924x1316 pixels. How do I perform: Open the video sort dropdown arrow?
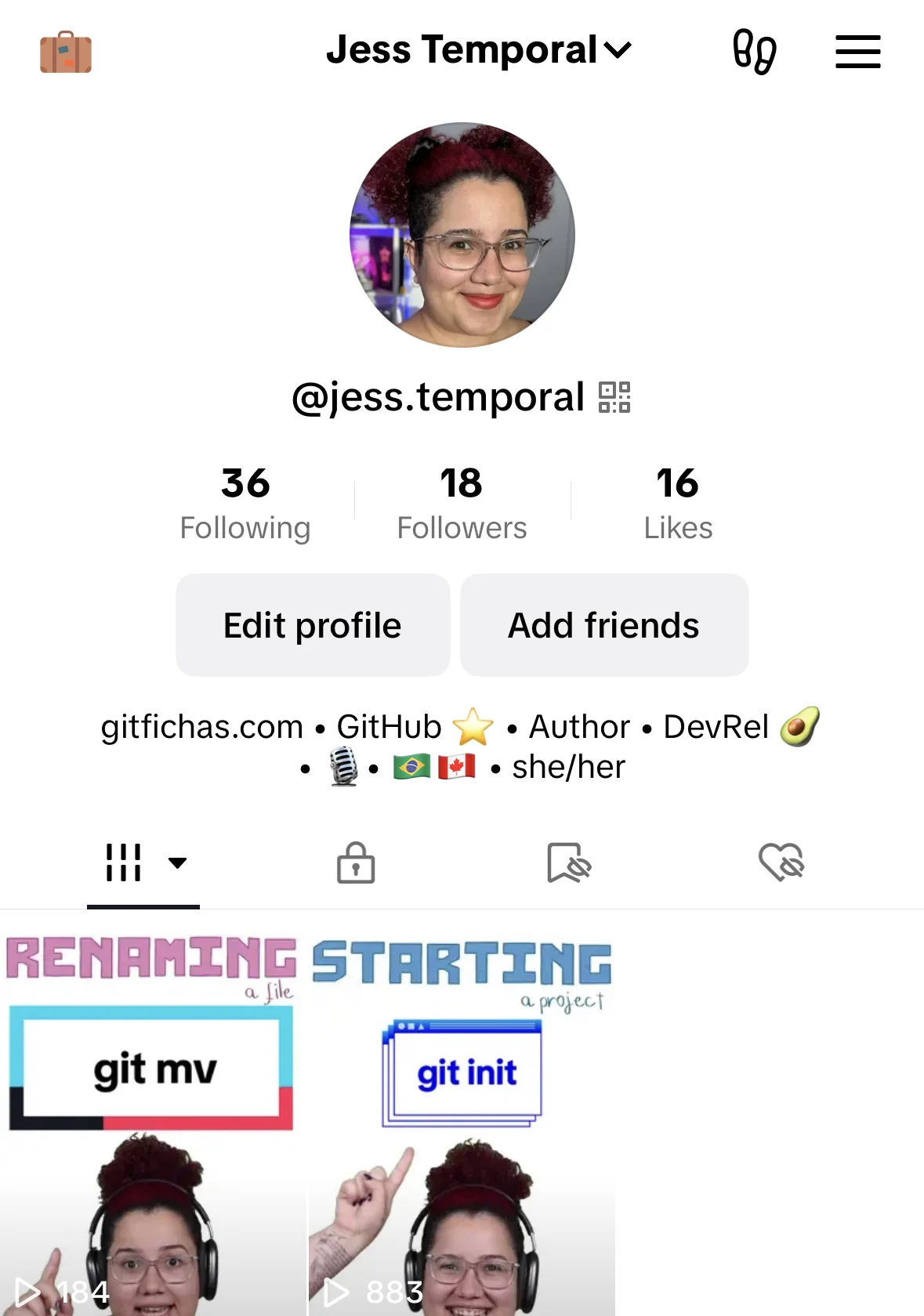click(178, 864)
